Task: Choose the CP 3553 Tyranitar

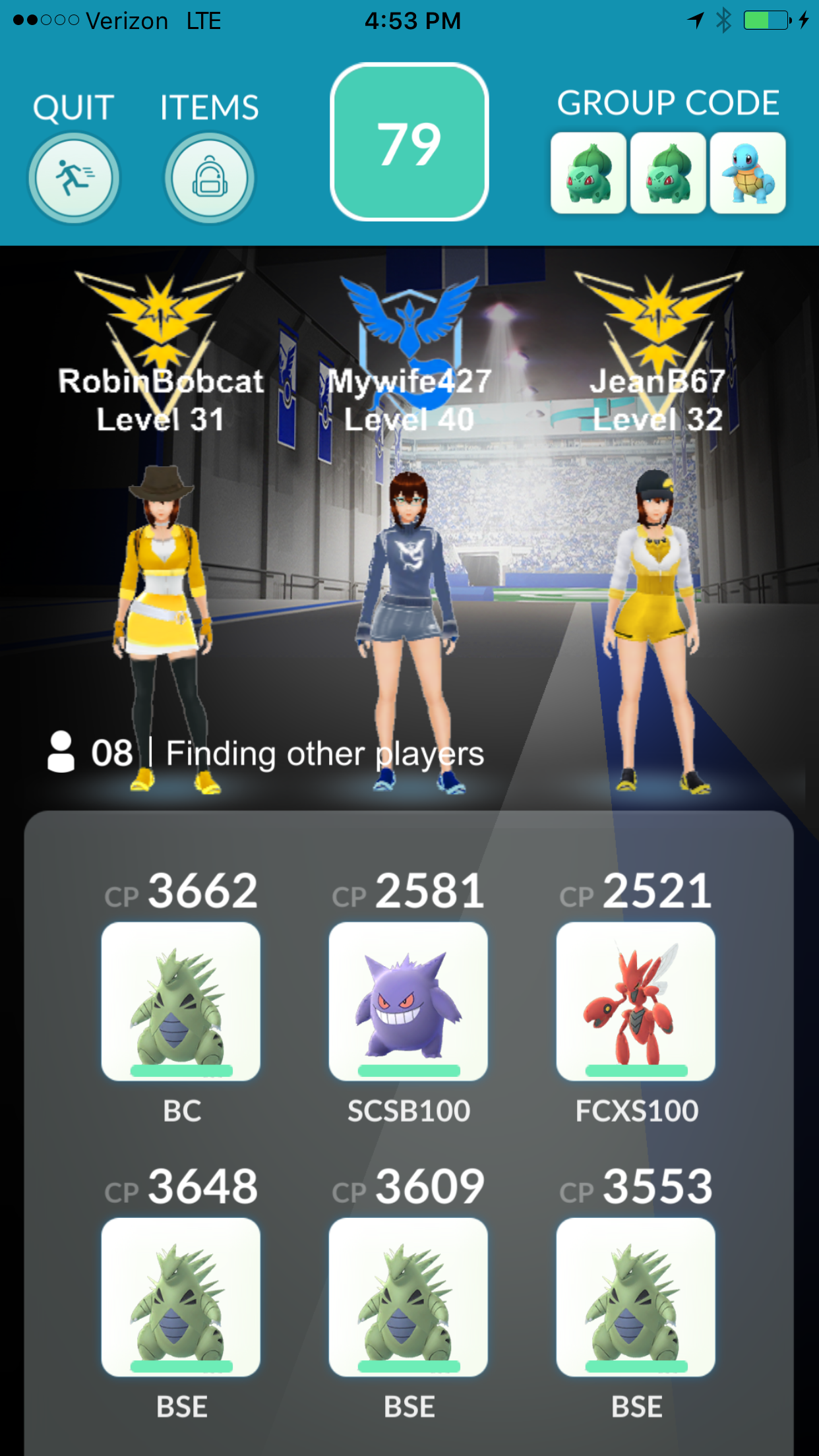Action: point(636,1297)
